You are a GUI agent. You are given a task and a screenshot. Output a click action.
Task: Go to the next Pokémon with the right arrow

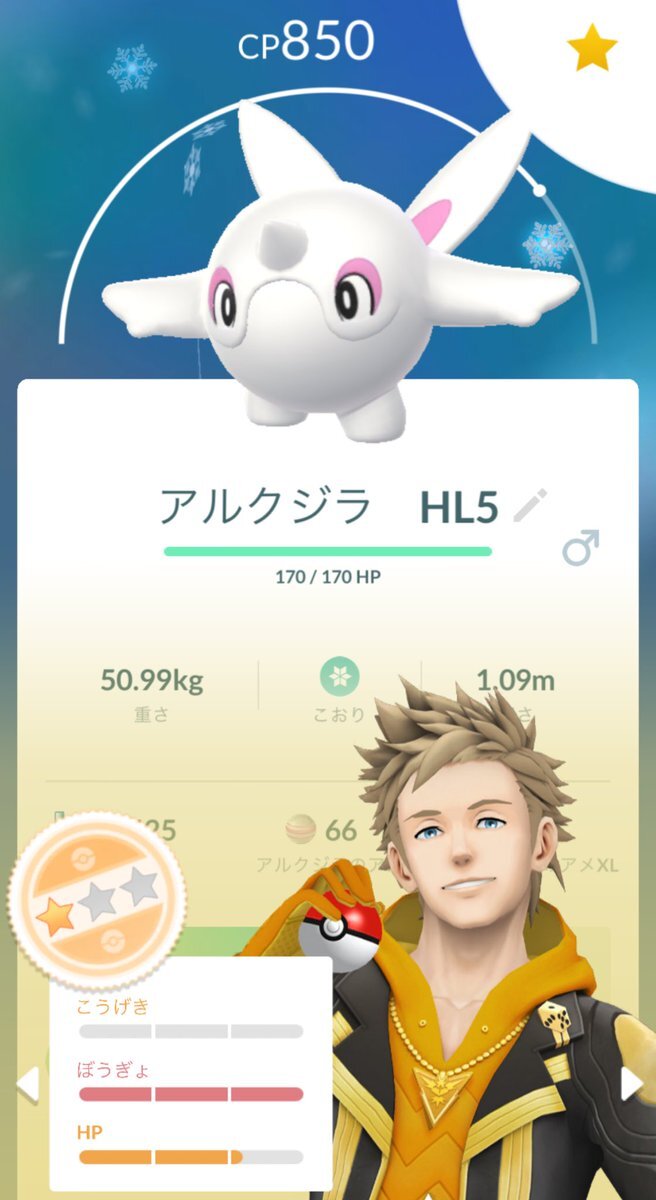(x=632, y=1084)
